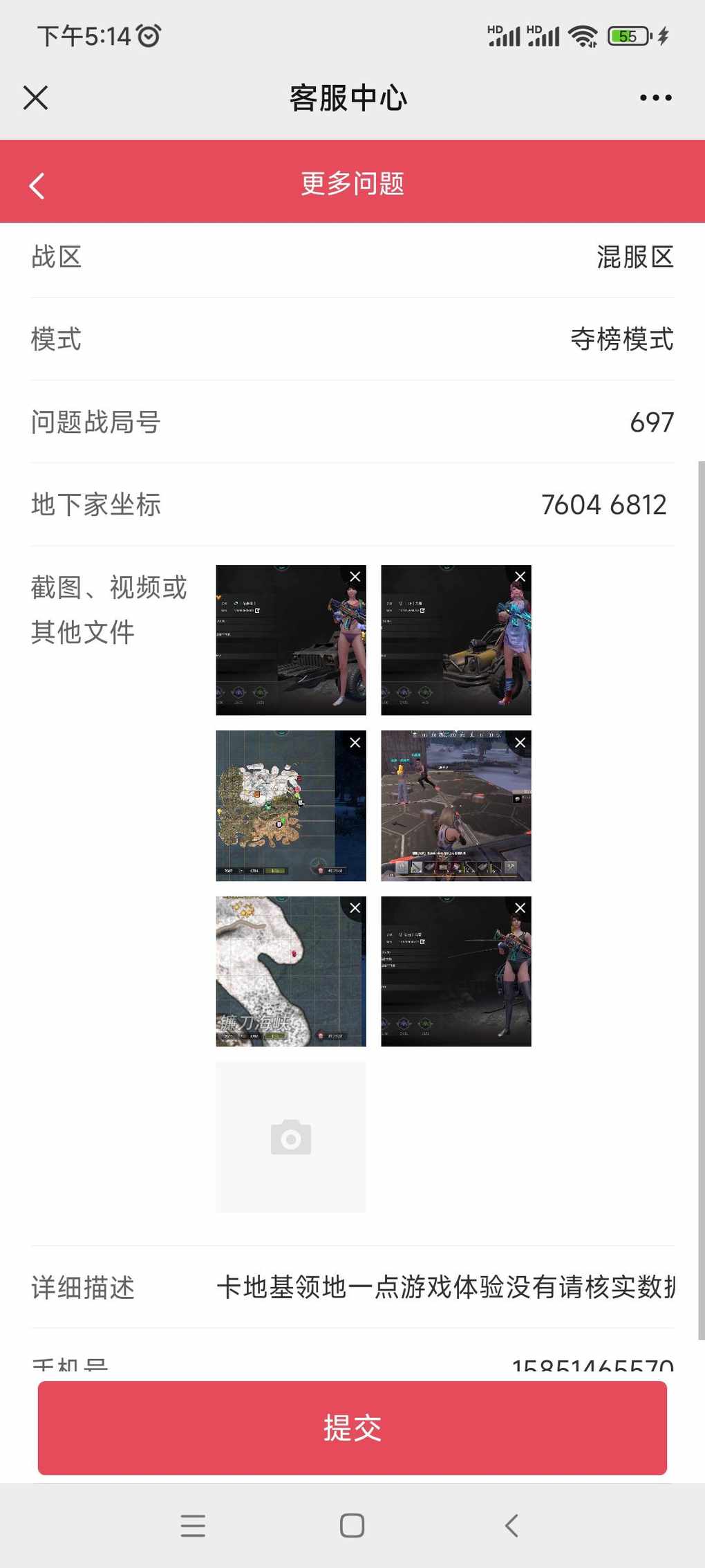
Task: Remove the 镰刀海峡 map screenshot
Action: [355, 908]
